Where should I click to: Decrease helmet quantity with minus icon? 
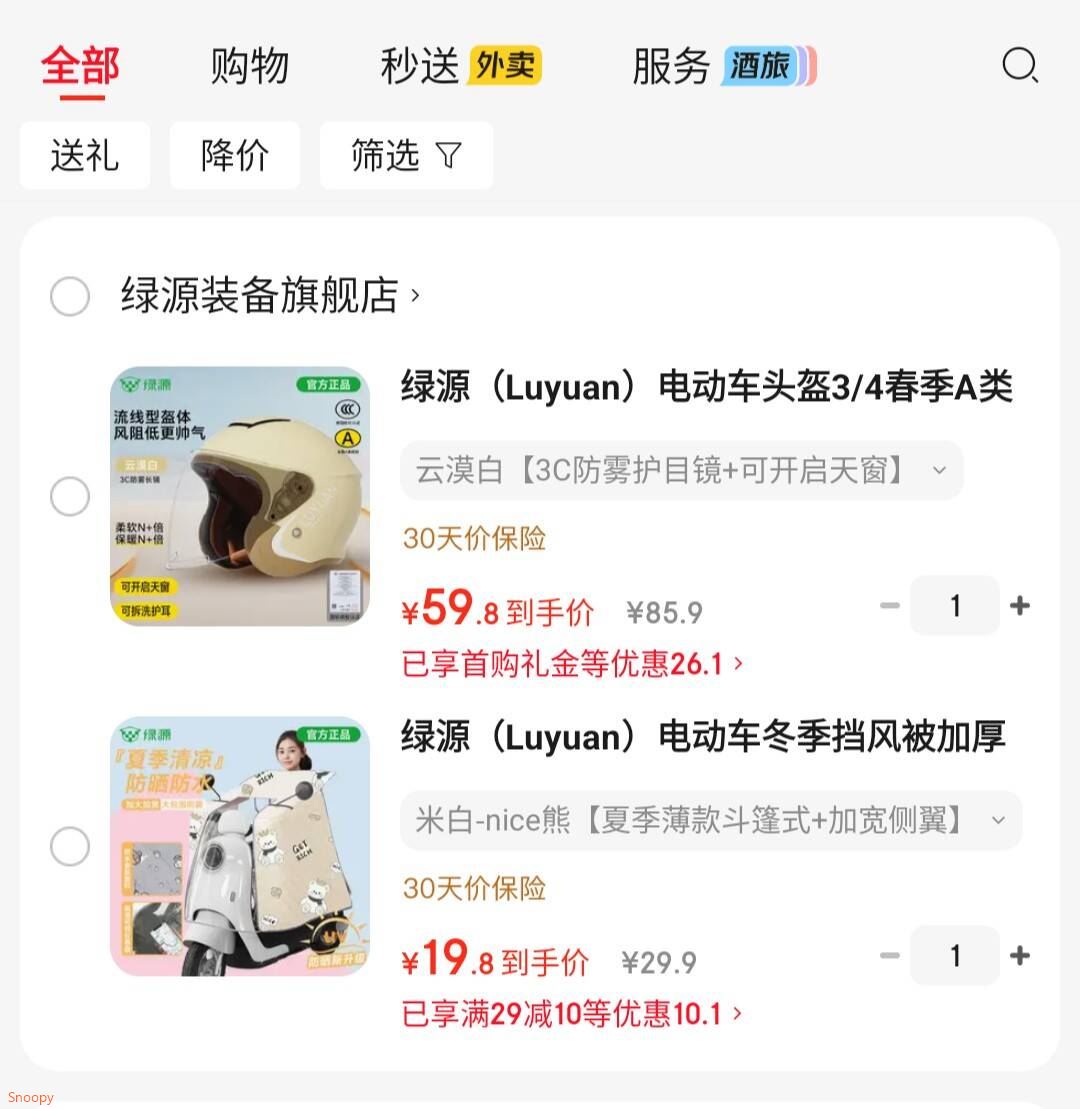[x=889, y=605]
